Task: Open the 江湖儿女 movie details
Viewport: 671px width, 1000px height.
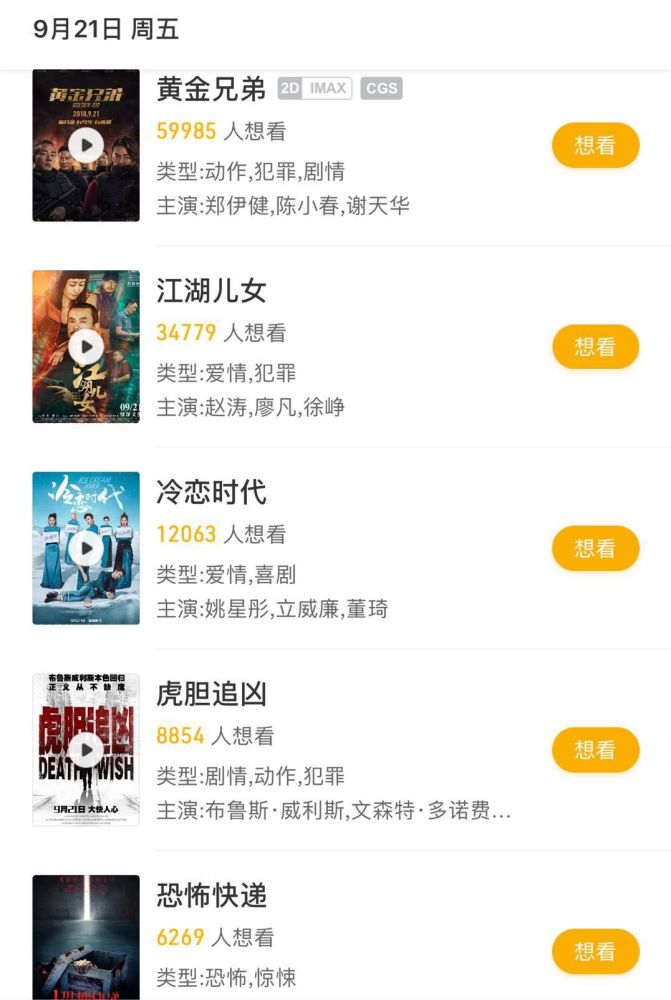Action: pyautogui.click(x=211, y=291)
